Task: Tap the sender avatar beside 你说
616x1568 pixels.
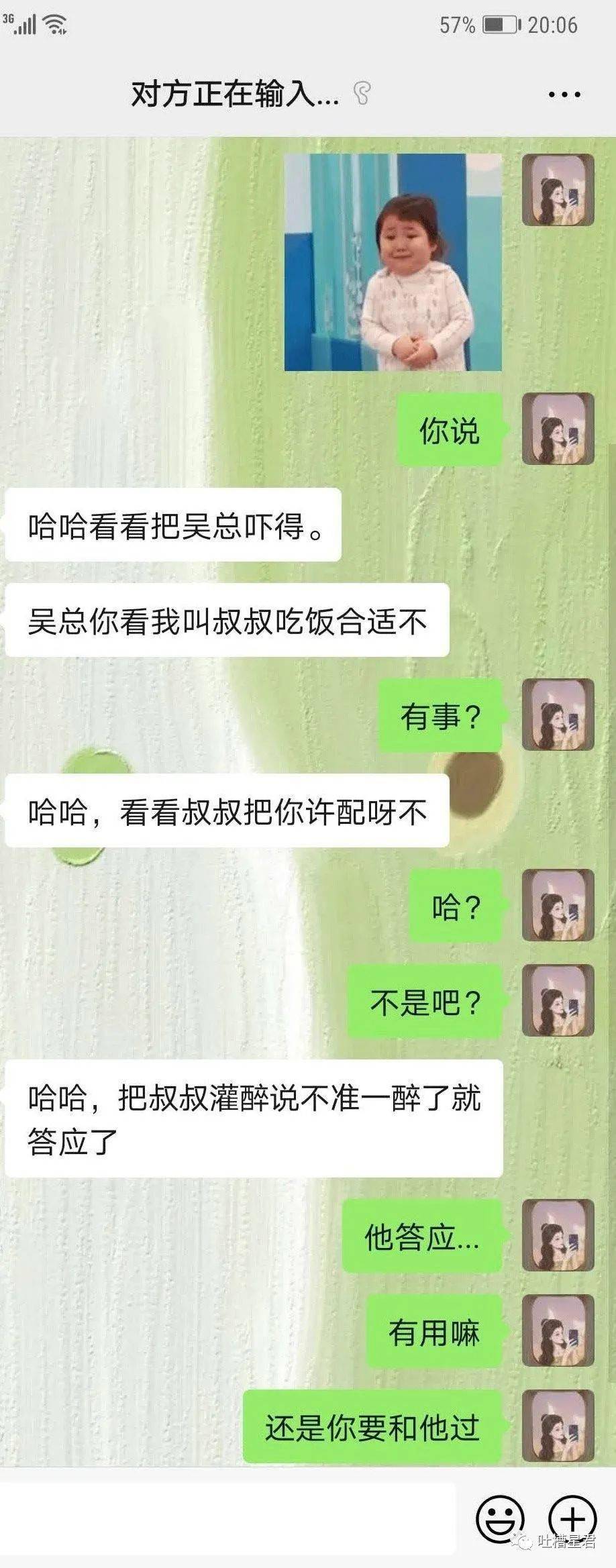Action: point(558,429)
